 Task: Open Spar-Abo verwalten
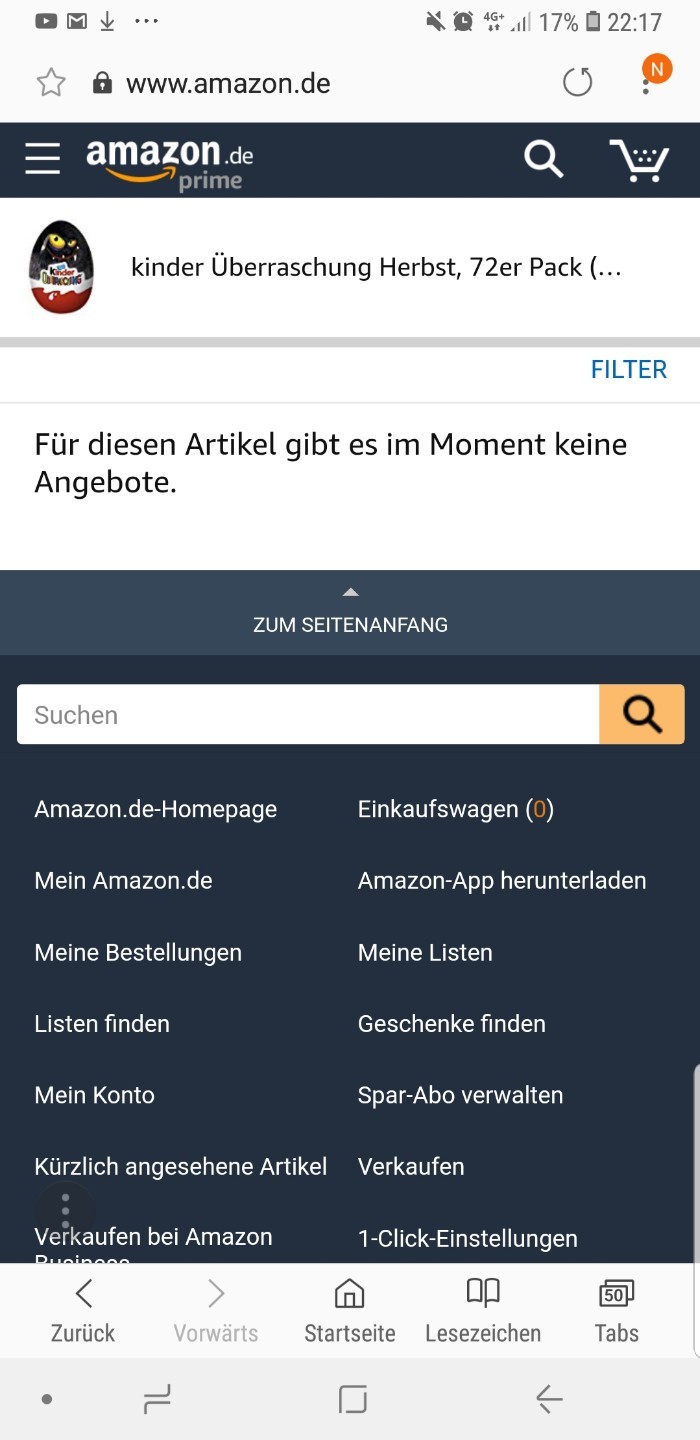coord(460,1095)
